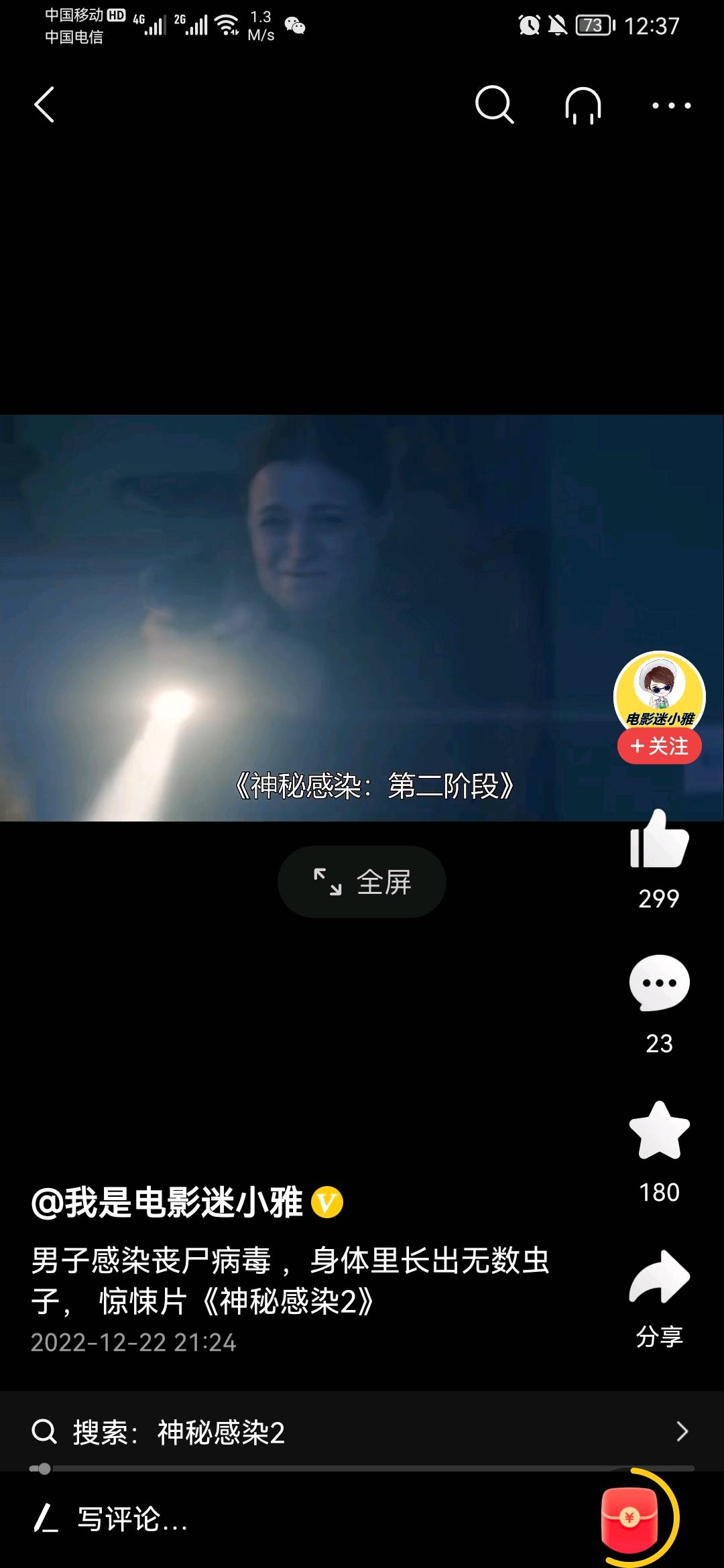Image resolution: width=724 pixels, height=1568 pixels.
Task: Follow the creator with +关注
Action: click(x=659, y=746)
